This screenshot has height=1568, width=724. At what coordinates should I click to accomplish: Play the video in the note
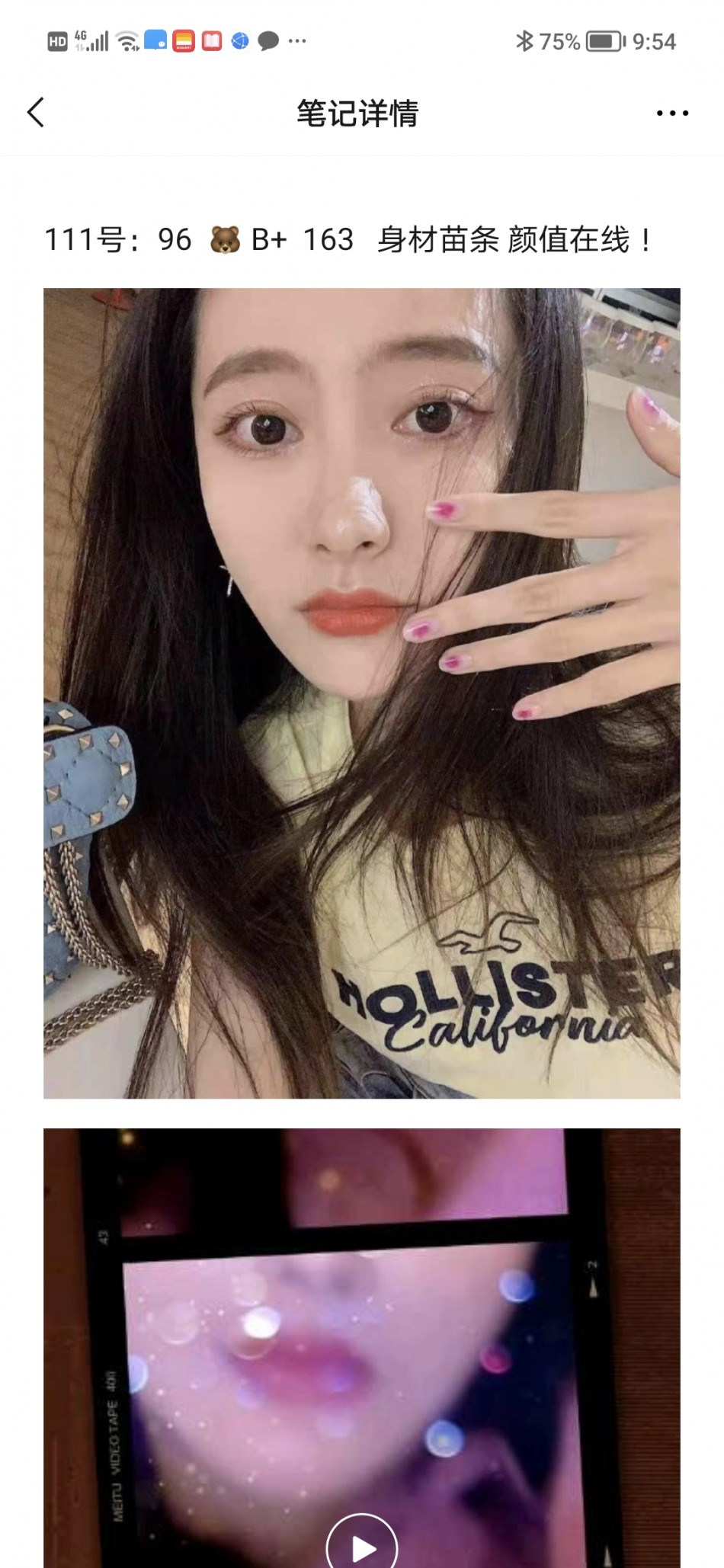[x=362, y=1545]
